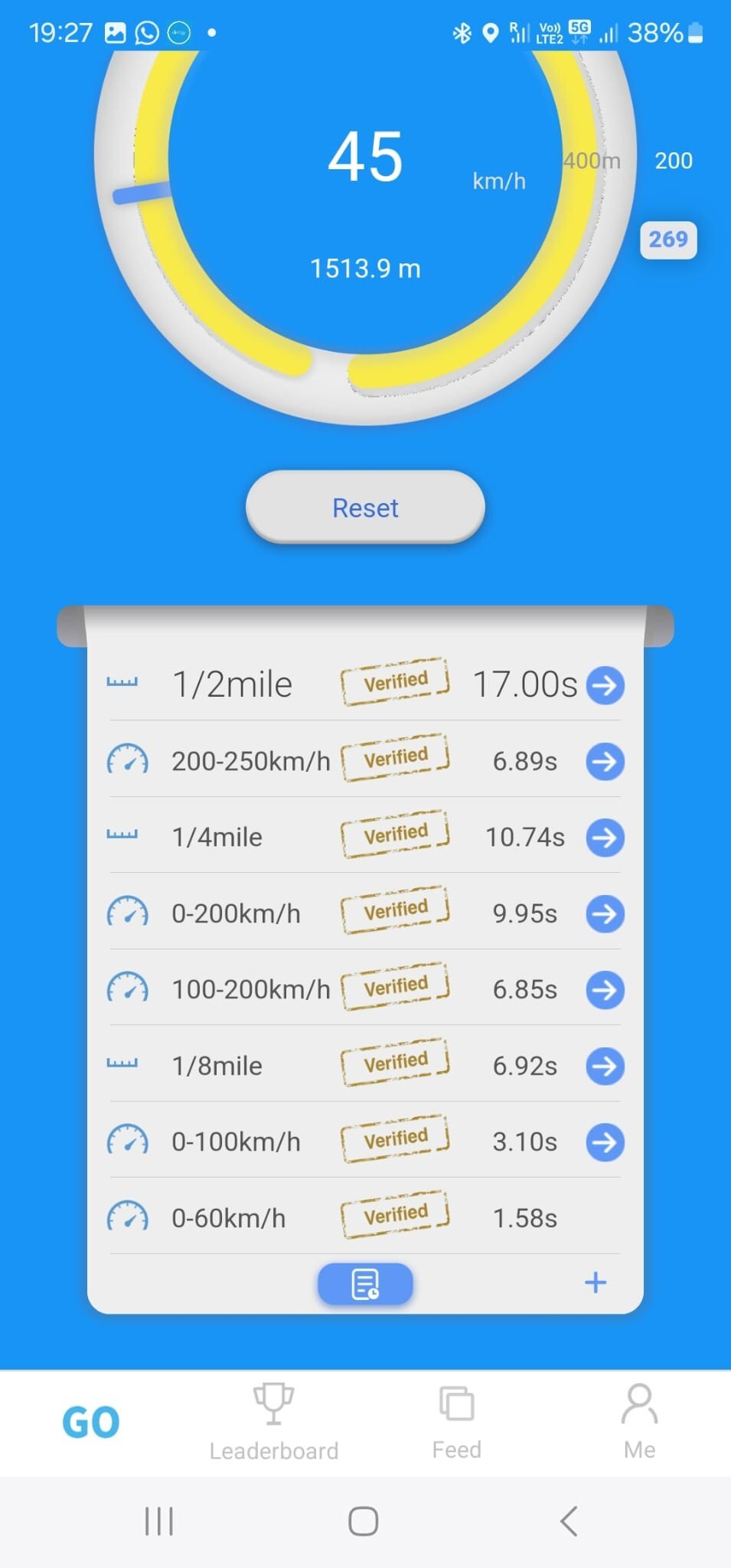Viewport: 731px width, 1568px height.
Task: Open the 1/4mile result arrow
Action: pos(605,838)
